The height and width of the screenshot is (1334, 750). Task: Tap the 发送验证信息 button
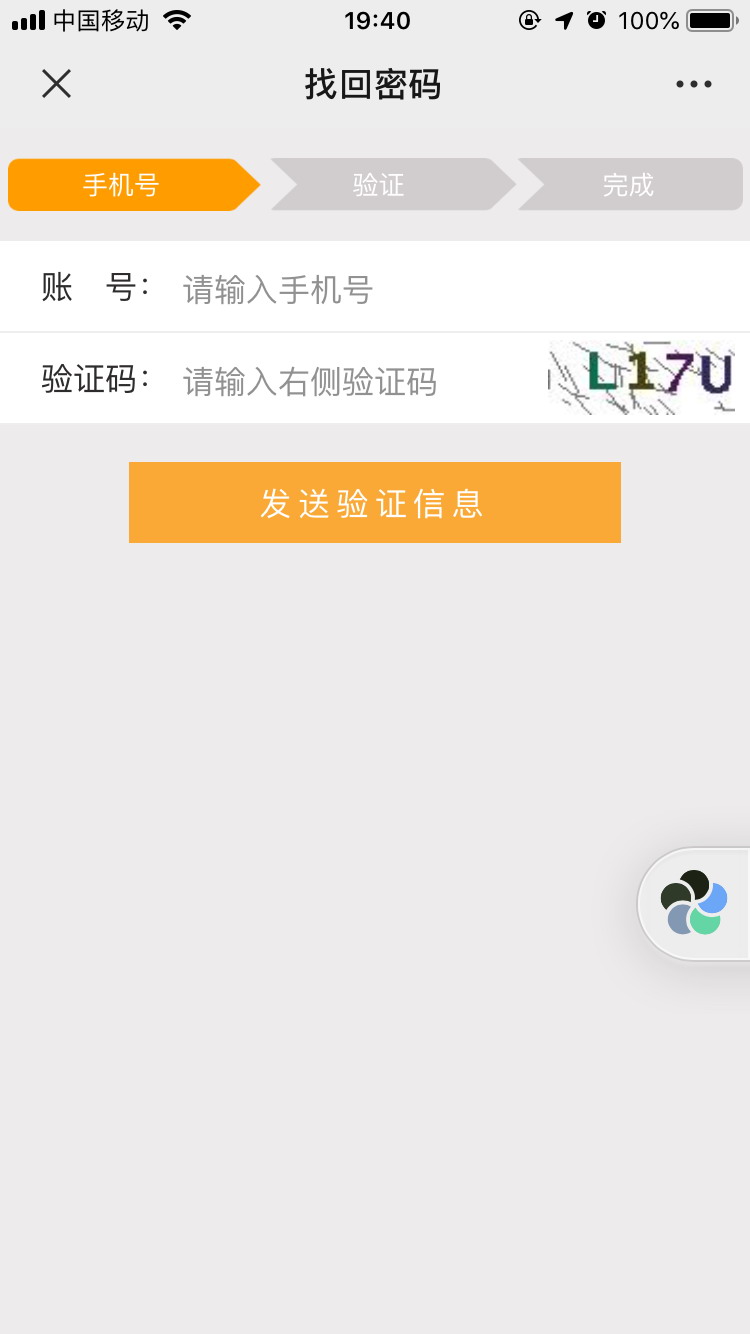pos(374,503)
